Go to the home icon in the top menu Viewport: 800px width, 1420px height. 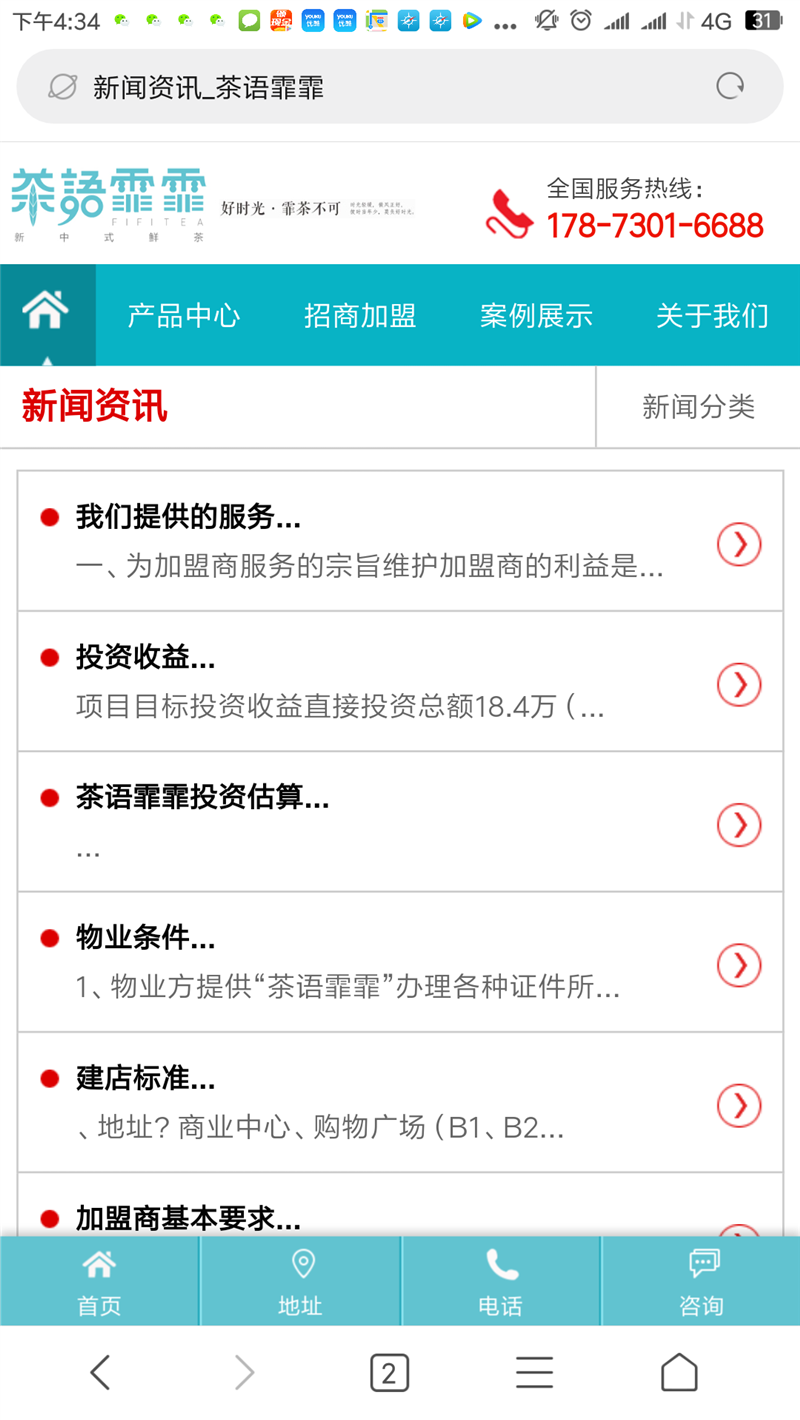(47, 314)
